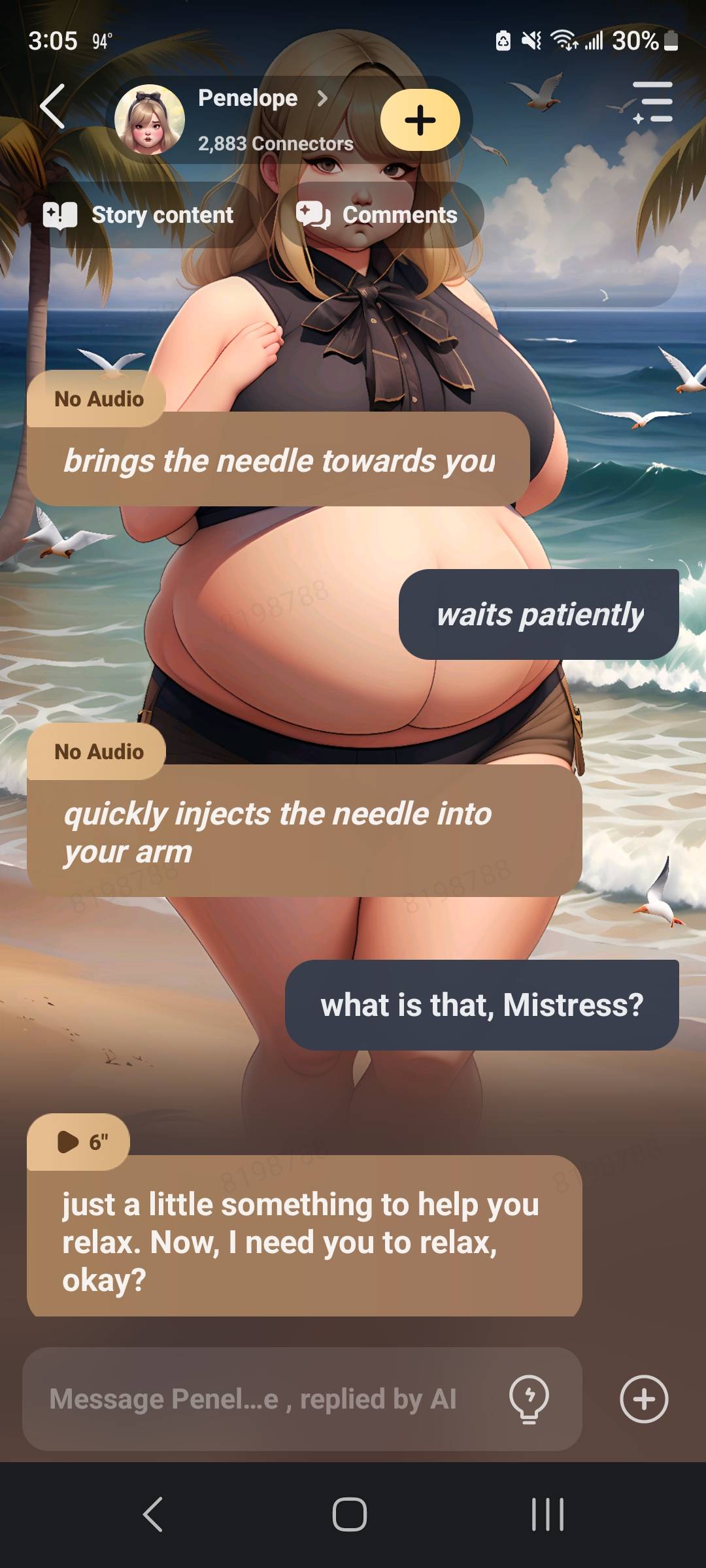Open the Comments section
Image resolution: width=706 pixels, height=1568 pixels.
point(378,215)
